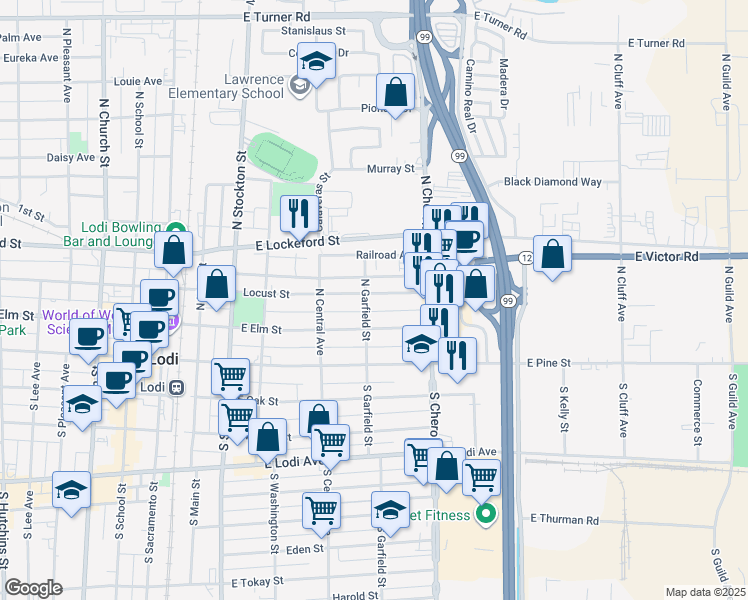Select the school marker near S Hutchins St
This screenshot has height=600, width=748.
click(x=71, y=490)
